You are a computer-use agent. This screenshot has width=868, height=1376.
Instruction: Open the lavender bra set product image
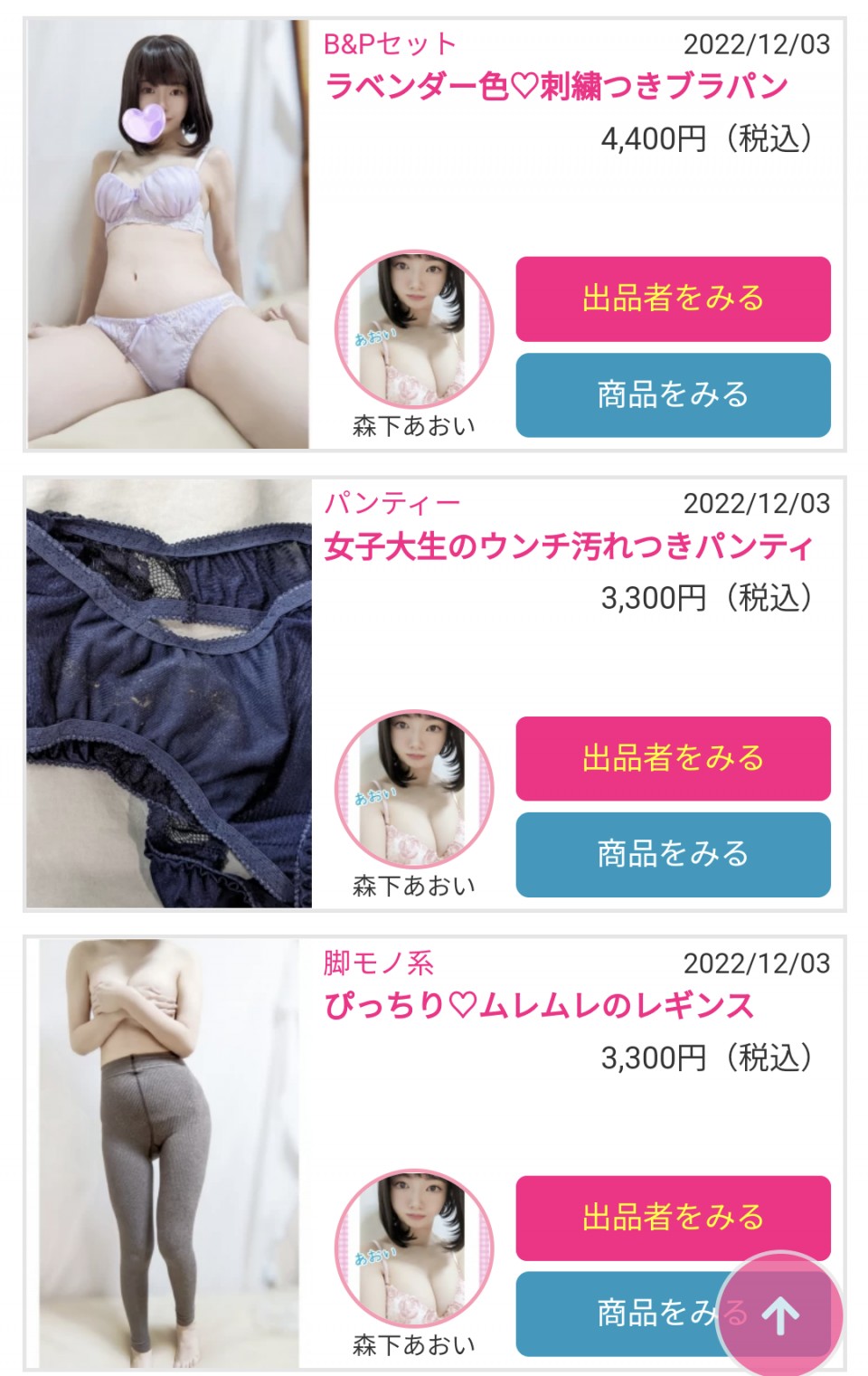[168, 234]
